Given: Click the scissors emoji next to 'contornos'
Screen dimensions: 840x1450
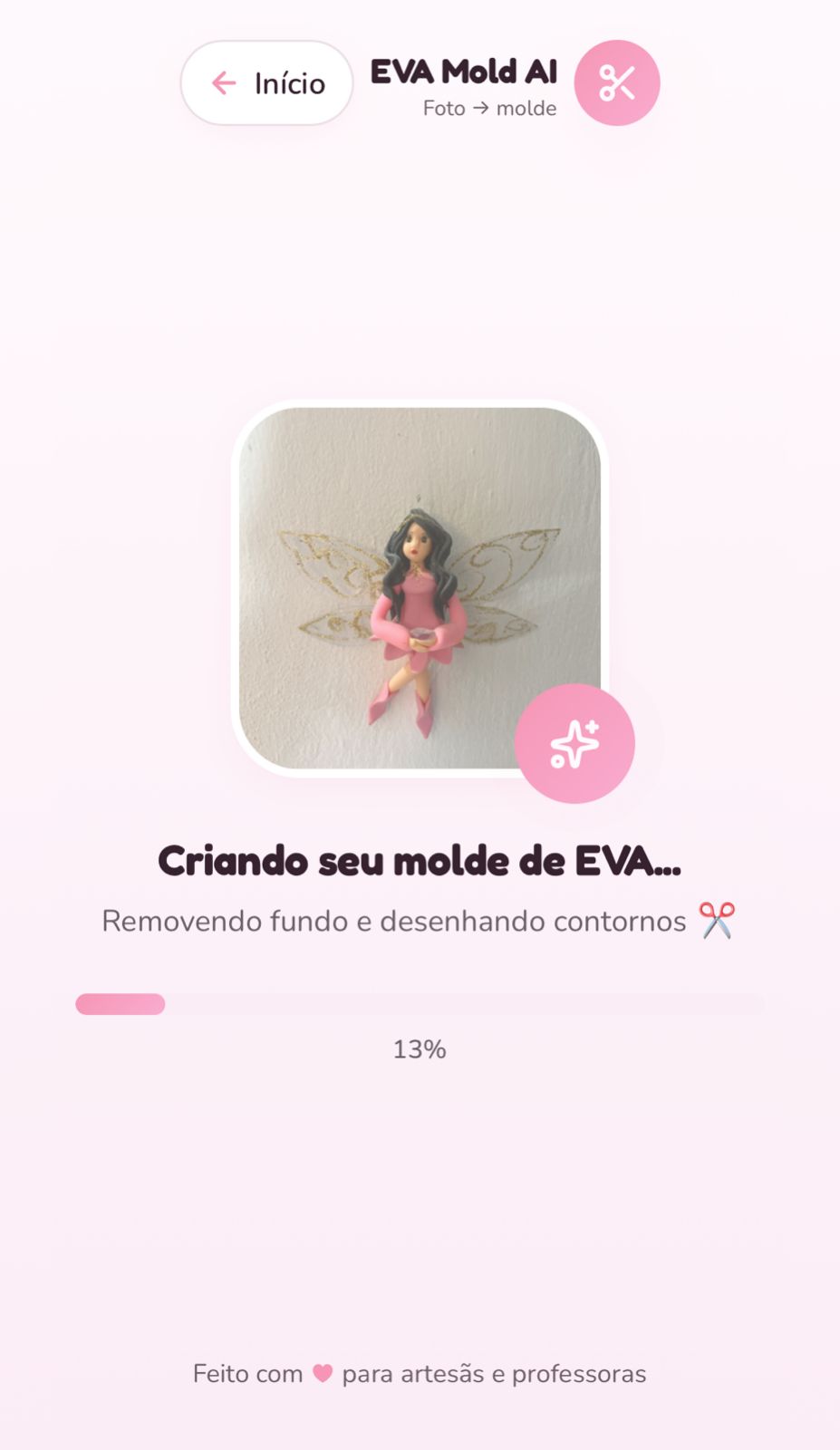Looking at the screenshot, I should pos(719,920).
